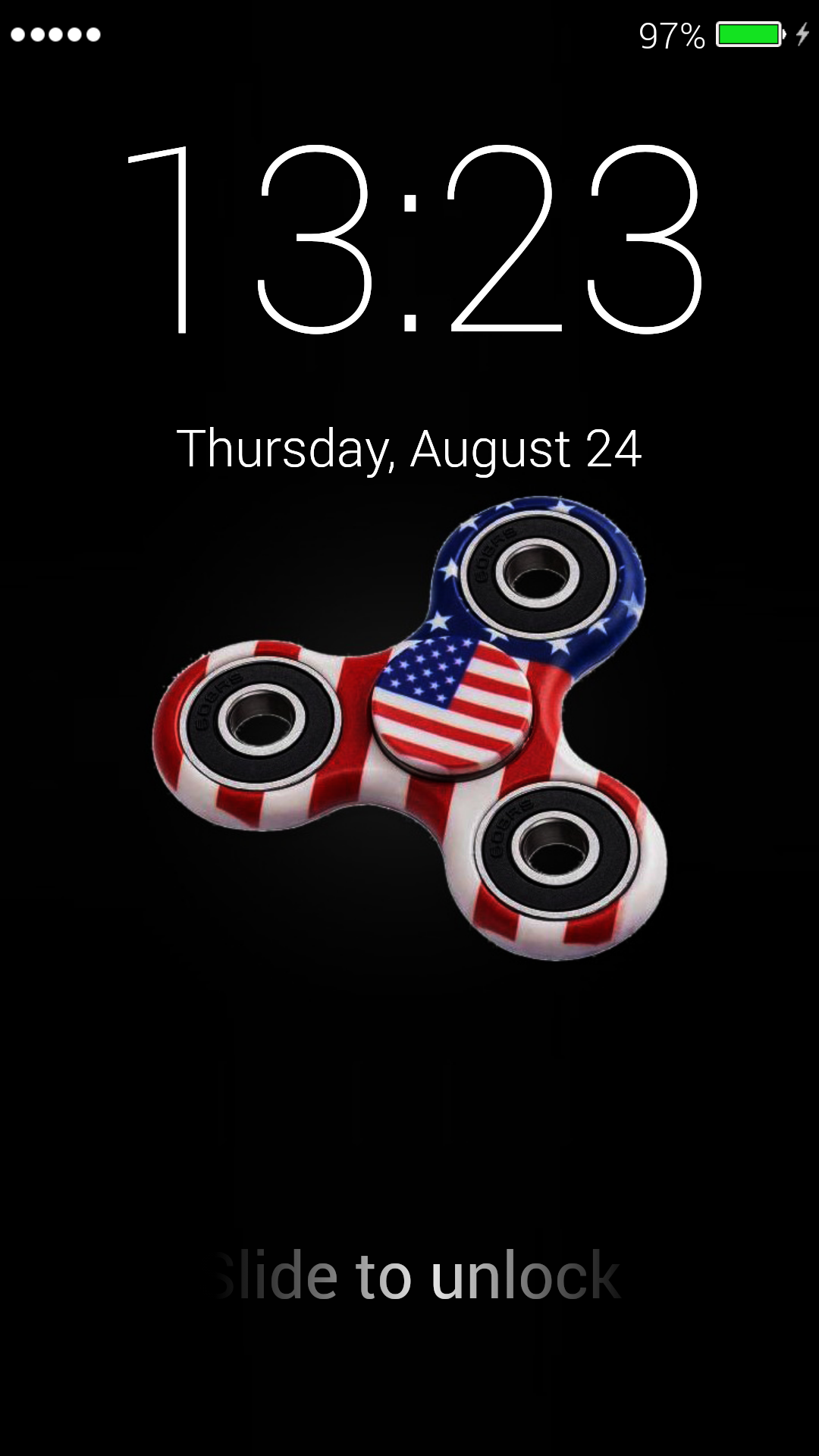Tap the Slide to unlock slider
The width and height of the screenshot is (819, 1456).
pyautogui.click(x=416, y=1276)
